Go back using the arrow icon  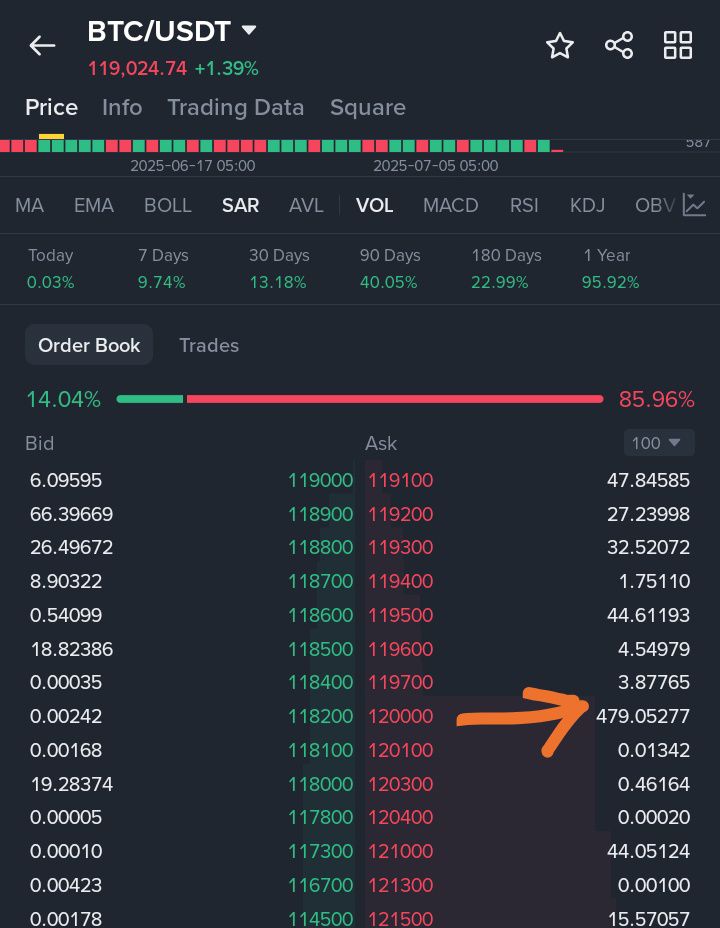click(42, 45)
